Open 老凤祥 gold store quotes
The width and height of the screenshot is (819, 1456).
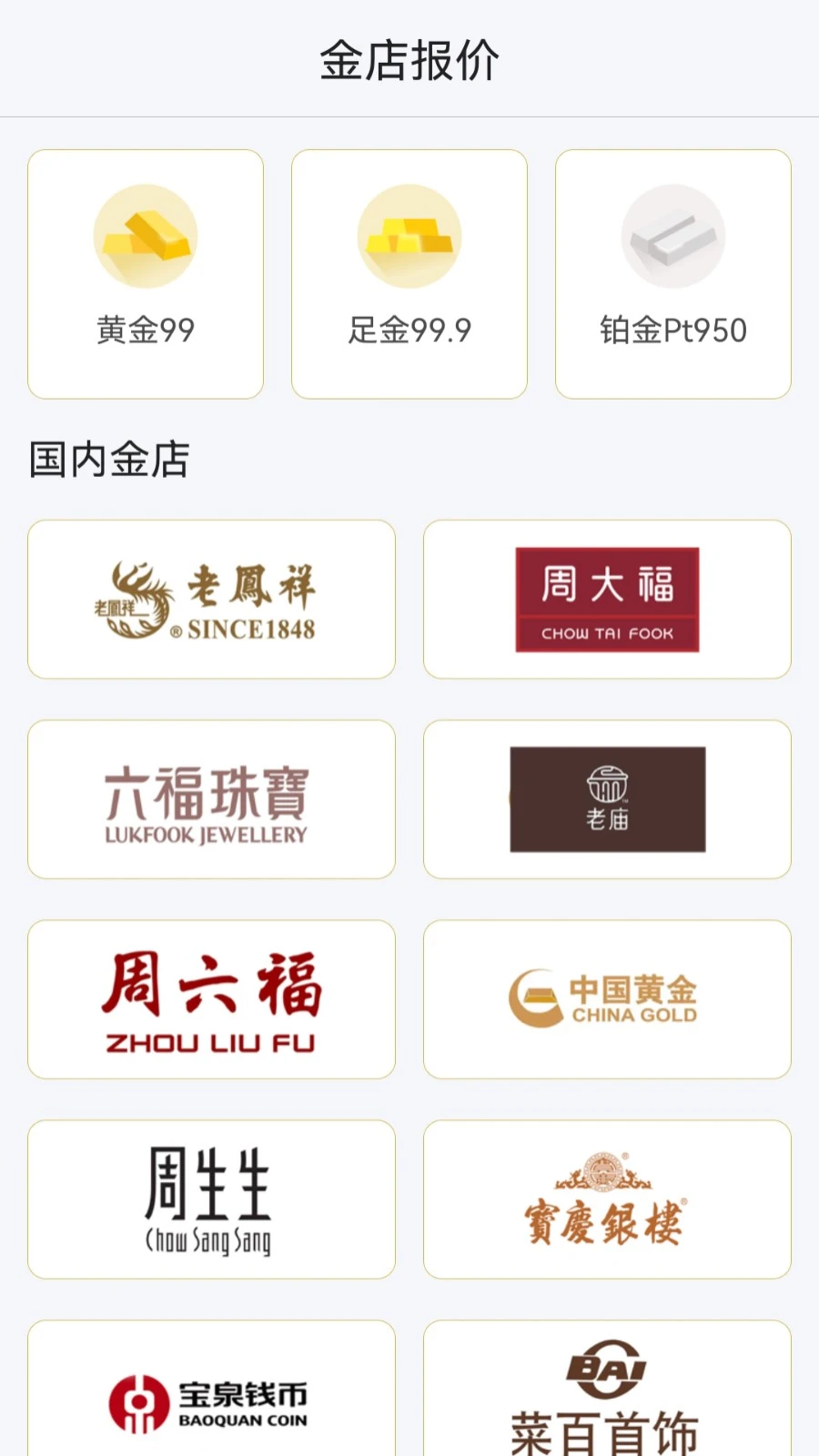[x=211, y=599]
